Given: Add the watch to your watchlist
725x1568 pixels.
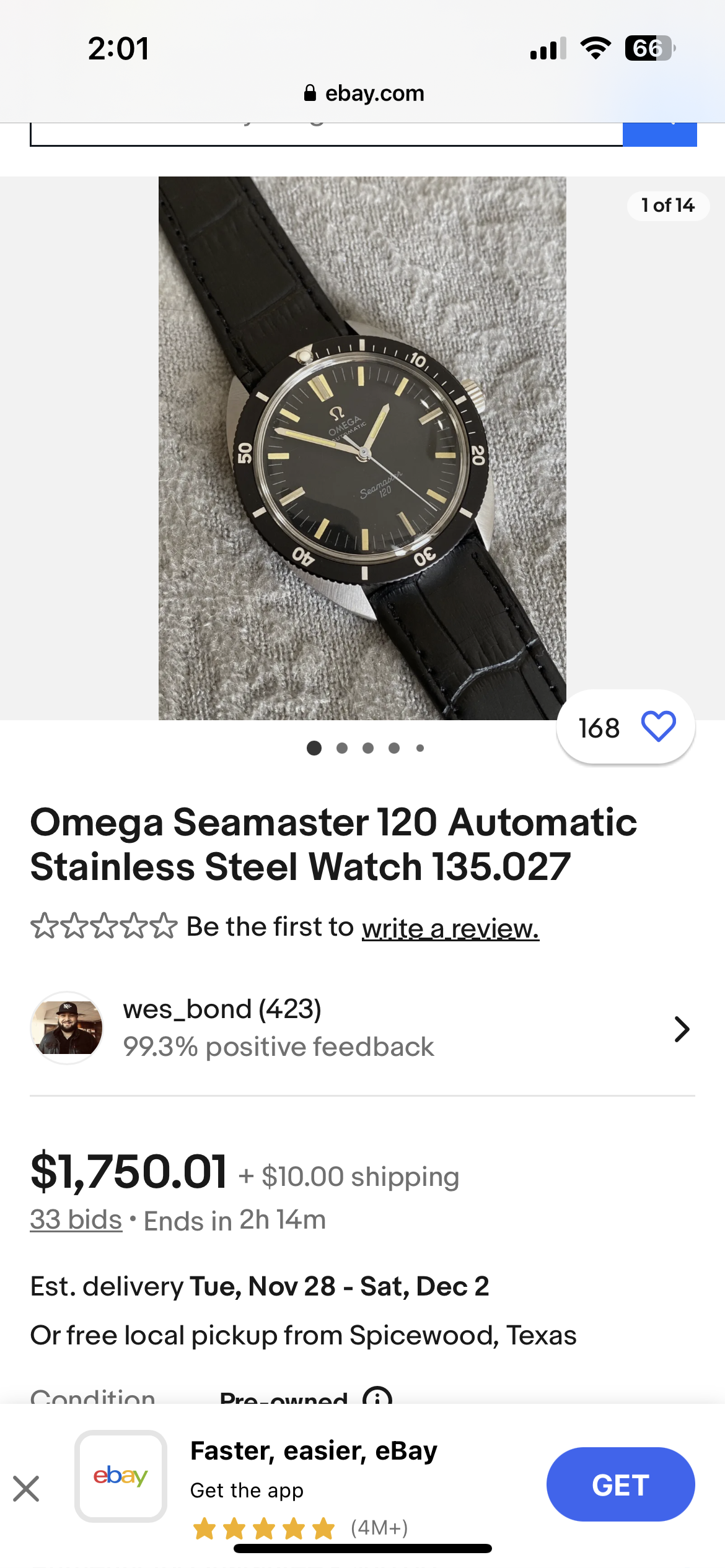Looking at the screenshot, I should [x=657, y=727].
